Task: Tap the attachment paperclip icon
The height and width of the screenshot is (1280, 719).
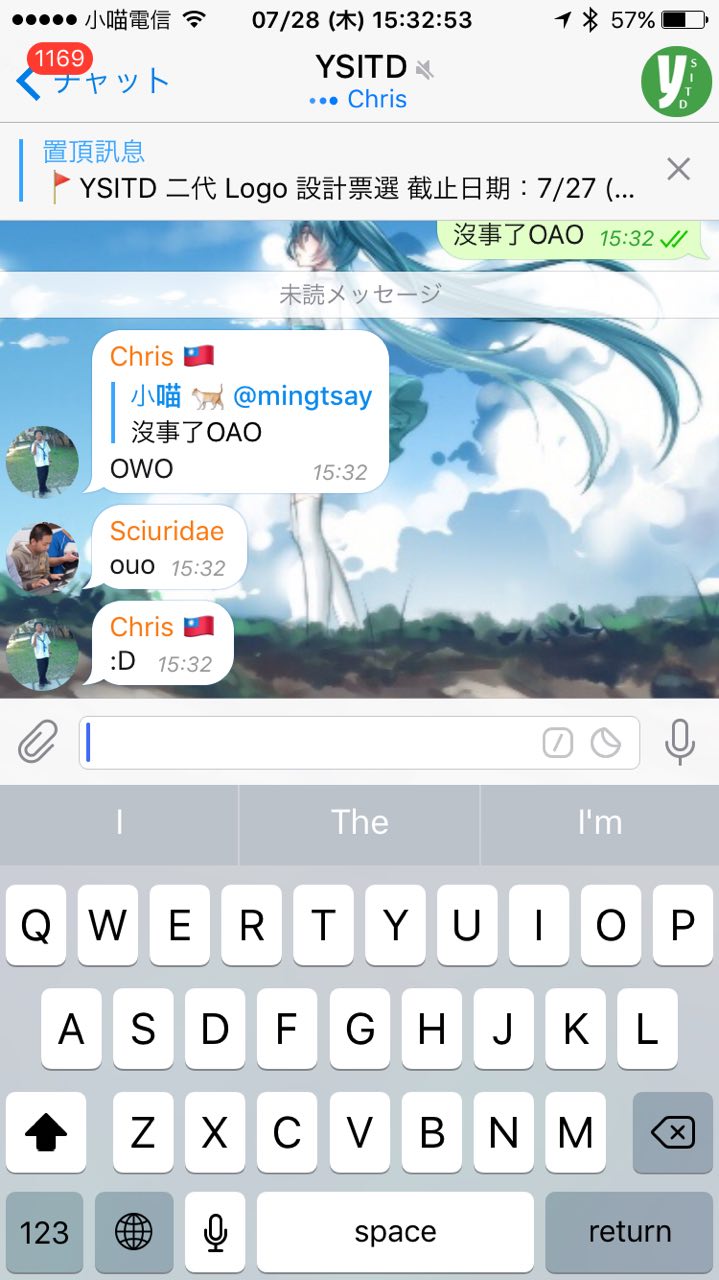Action: click(x=38, y=742)
